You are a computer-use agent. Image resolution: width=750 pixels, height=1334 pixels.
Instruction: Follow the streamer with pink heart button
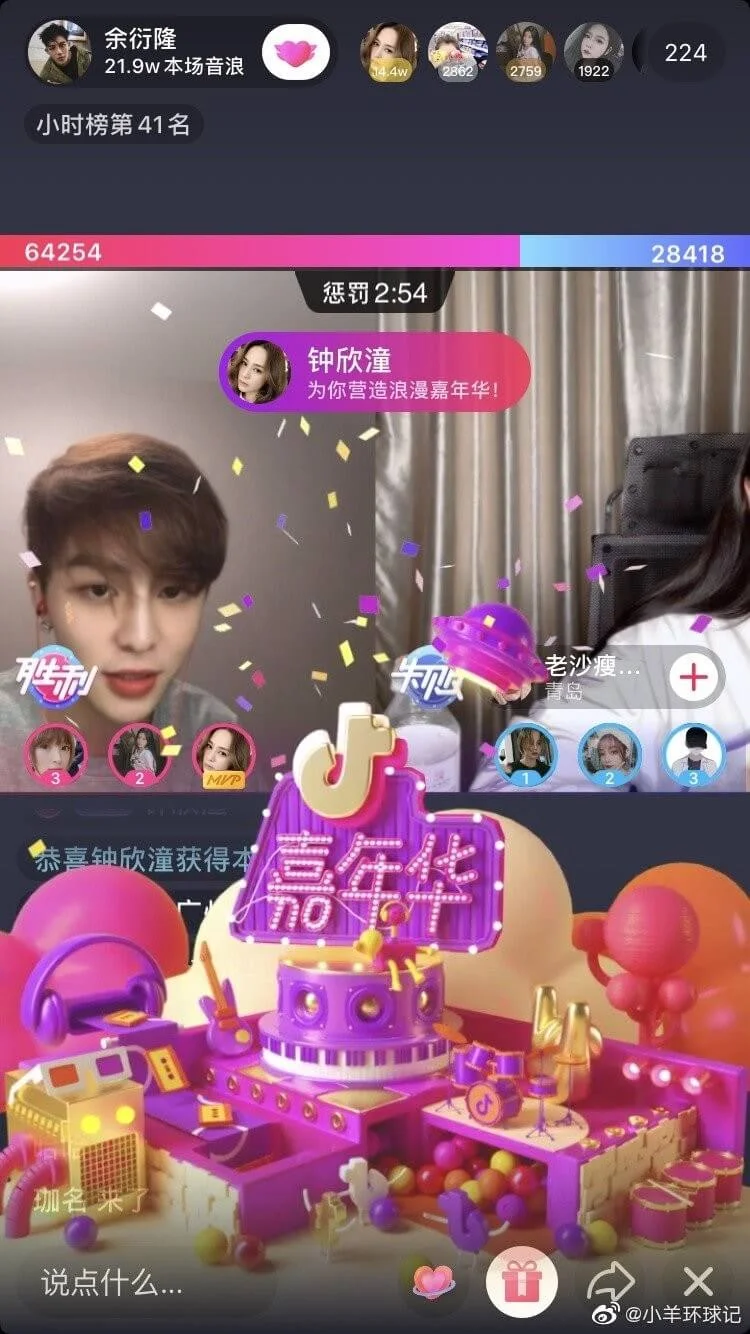pos(295,51)
